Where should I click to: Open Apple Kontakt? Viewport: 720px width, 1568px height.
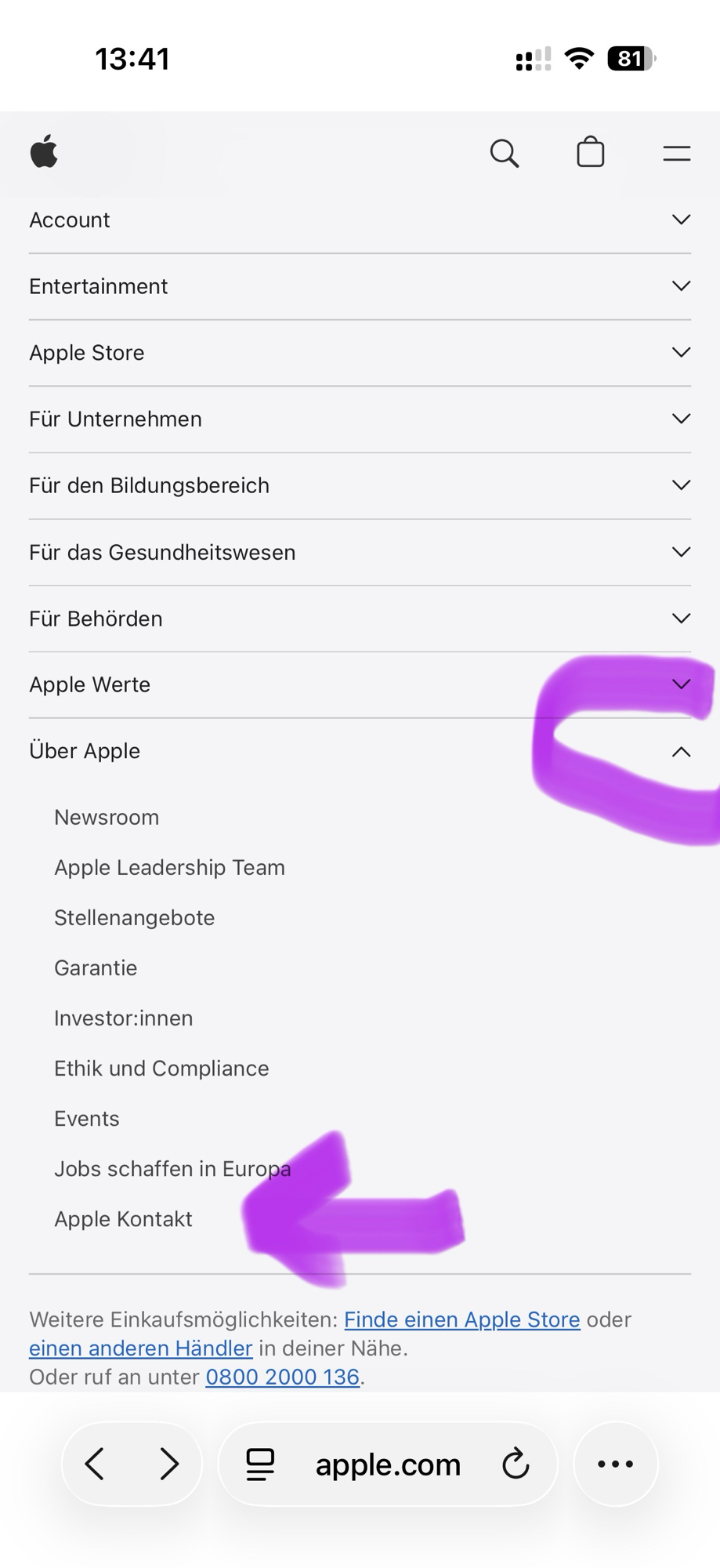[123, 1219]
